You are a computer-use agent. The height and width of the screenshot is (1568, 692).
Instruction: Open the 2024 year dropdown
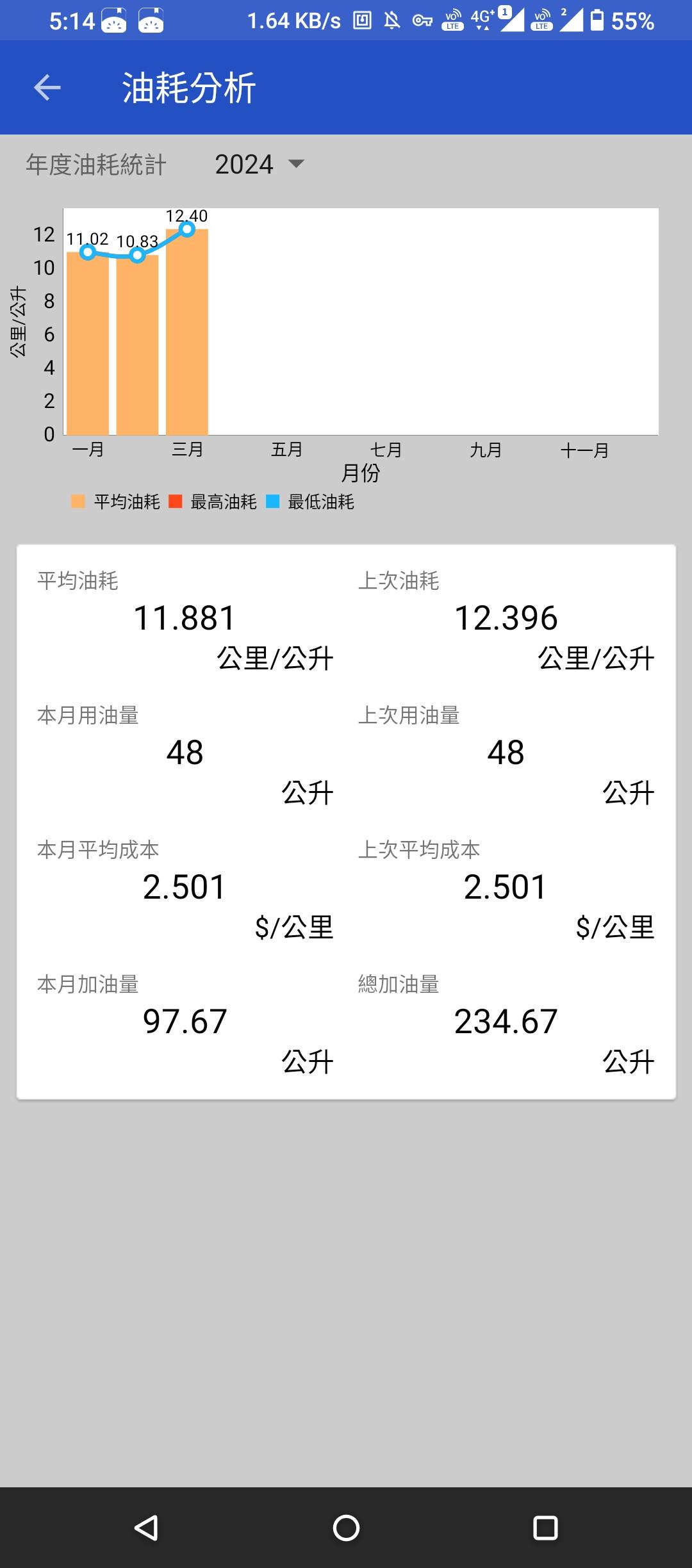tap(259, 165)
